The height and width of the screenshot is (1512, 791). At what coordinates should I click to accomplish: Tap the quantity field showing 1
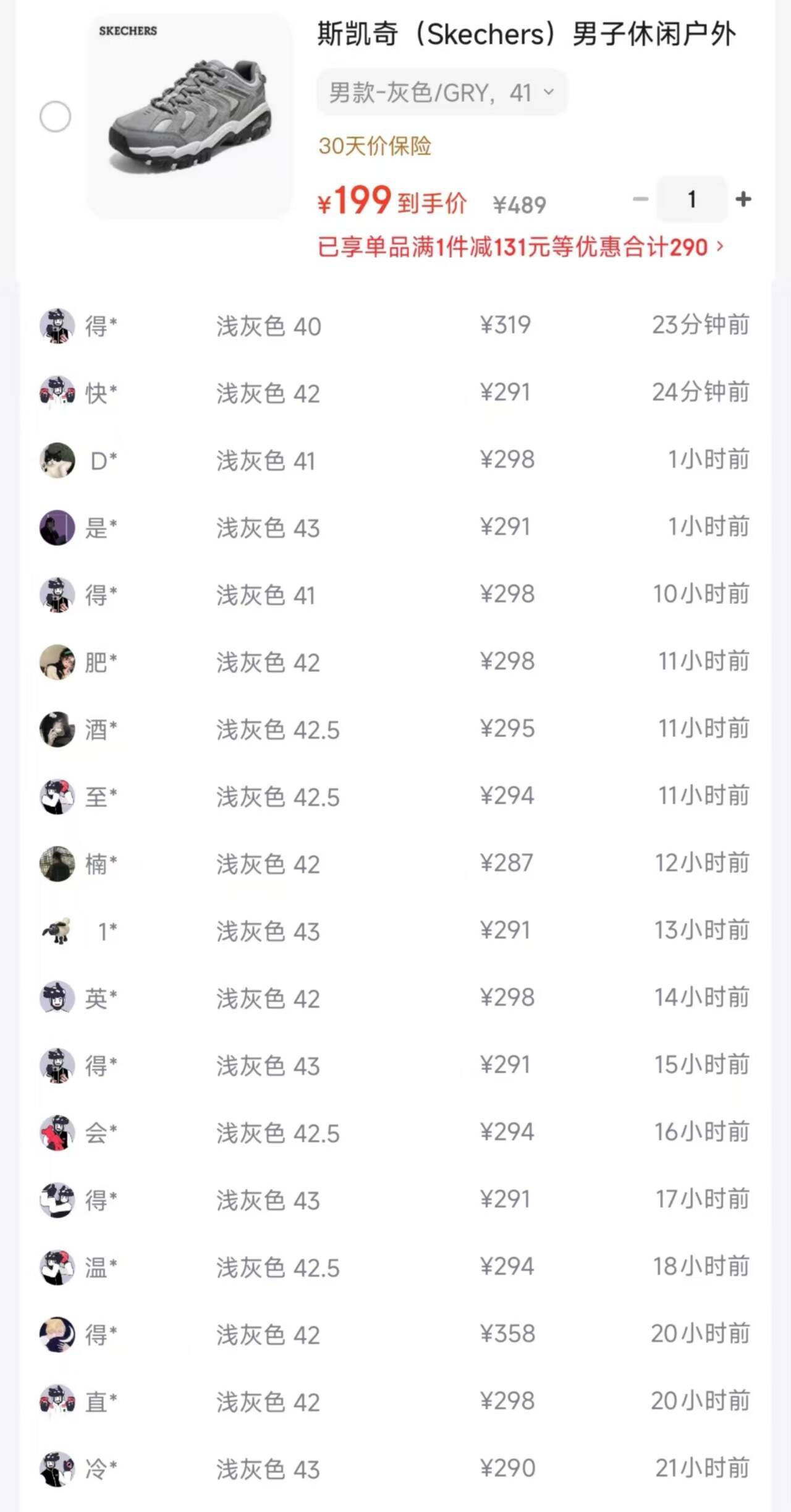pos(692,199)
